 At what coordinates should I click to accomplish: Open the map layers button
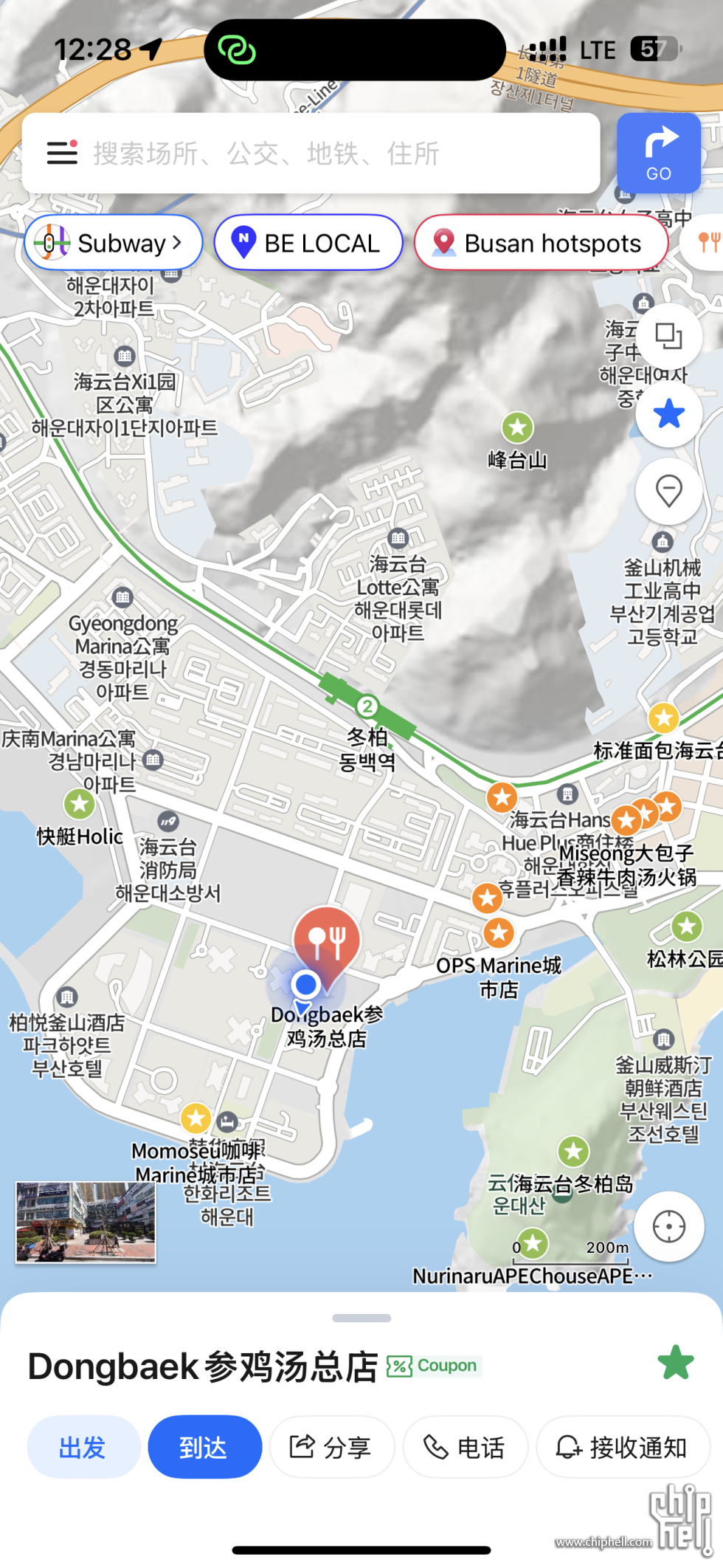click(x=668, y=337)
